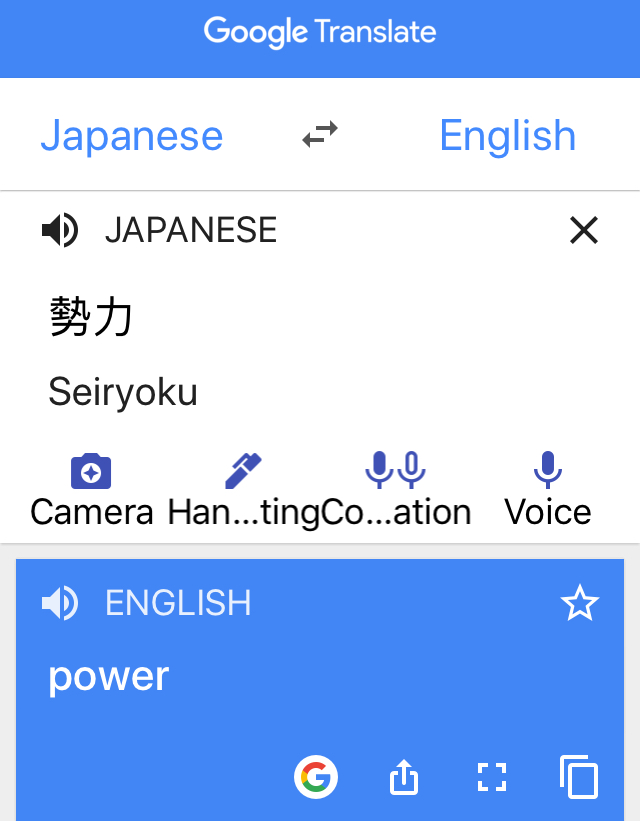Start Conversation mode

point(396,491)
